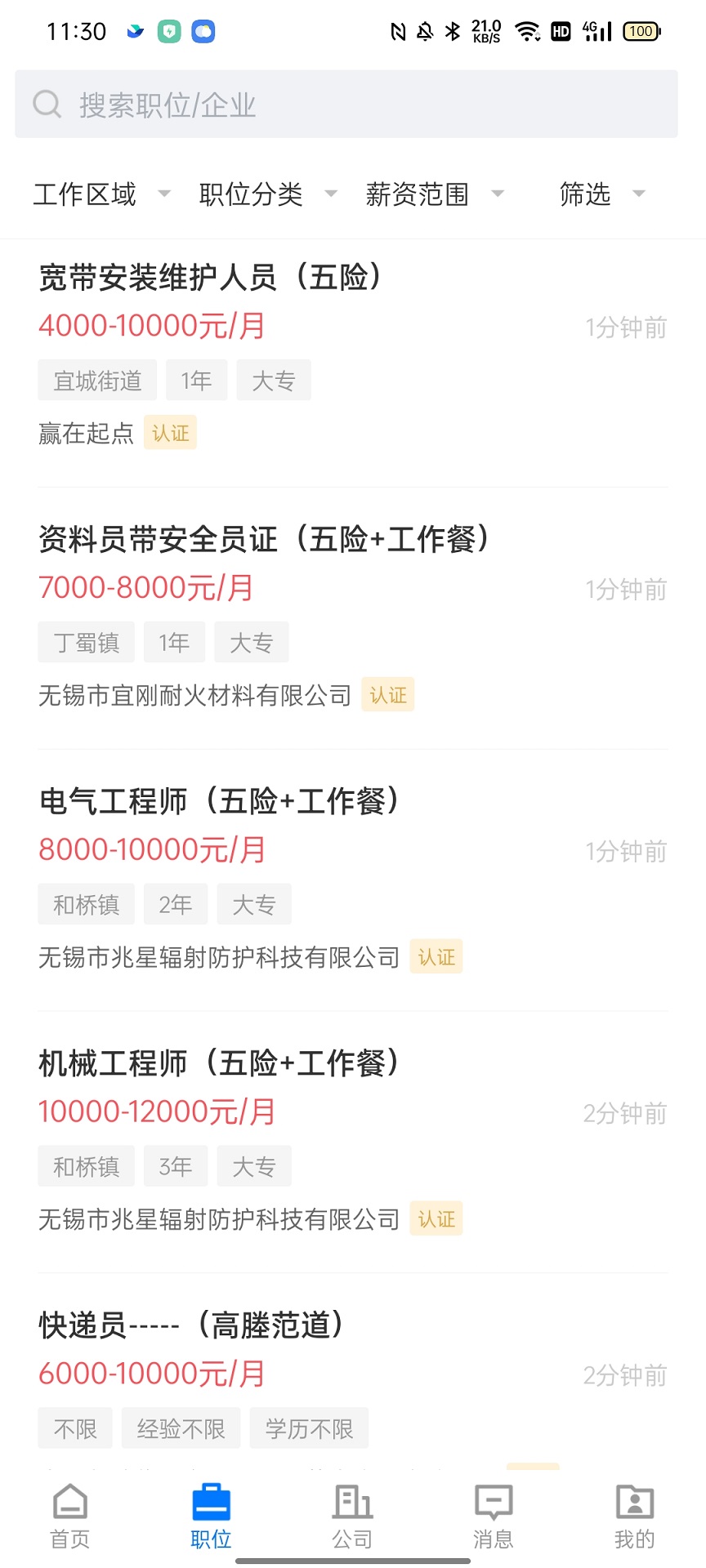This screenshot has height=1568, width=706.
Task: Switch to the 消息 tab
Action: tap(492, 1517)
